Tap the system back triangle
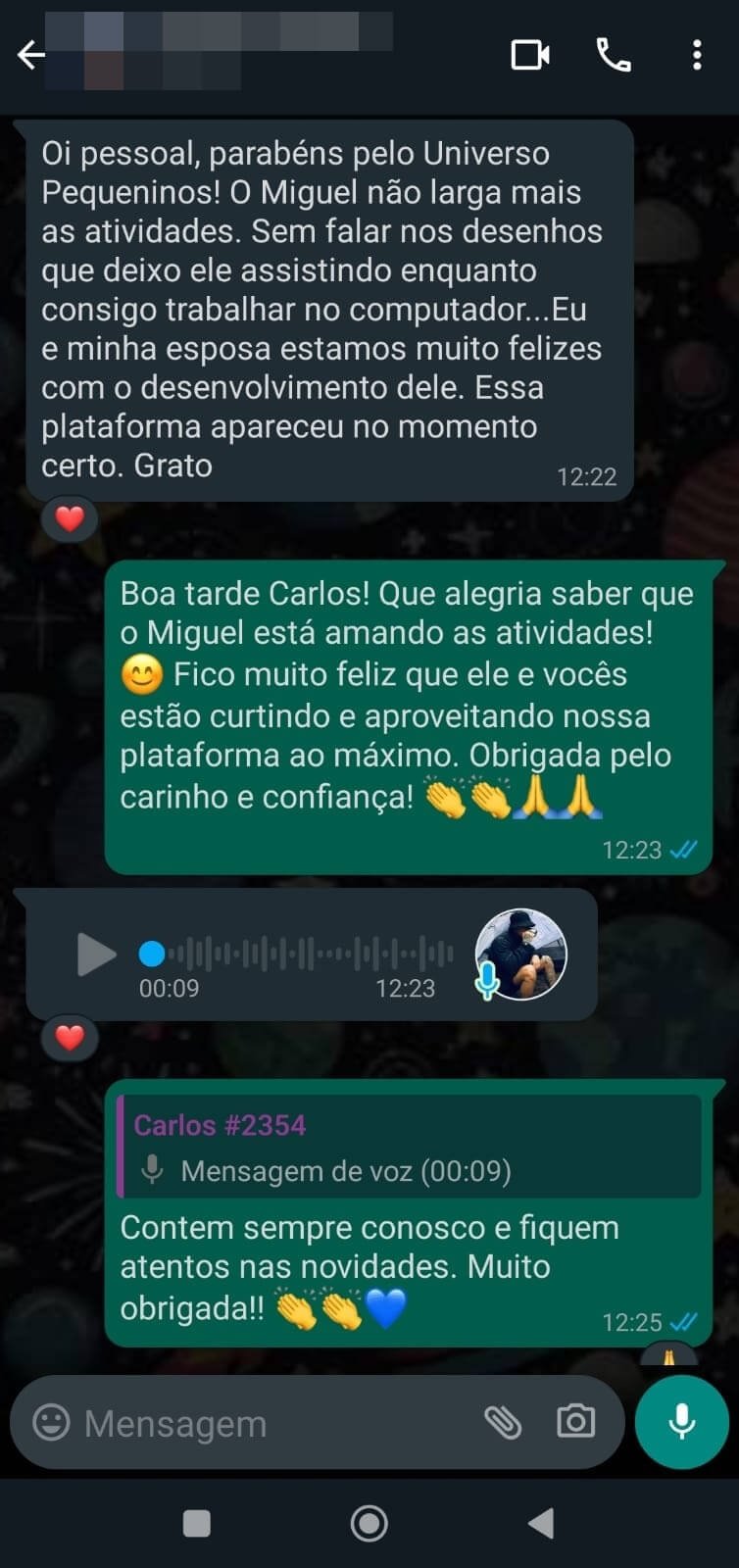739x1568 pixels. point(541,1523)
